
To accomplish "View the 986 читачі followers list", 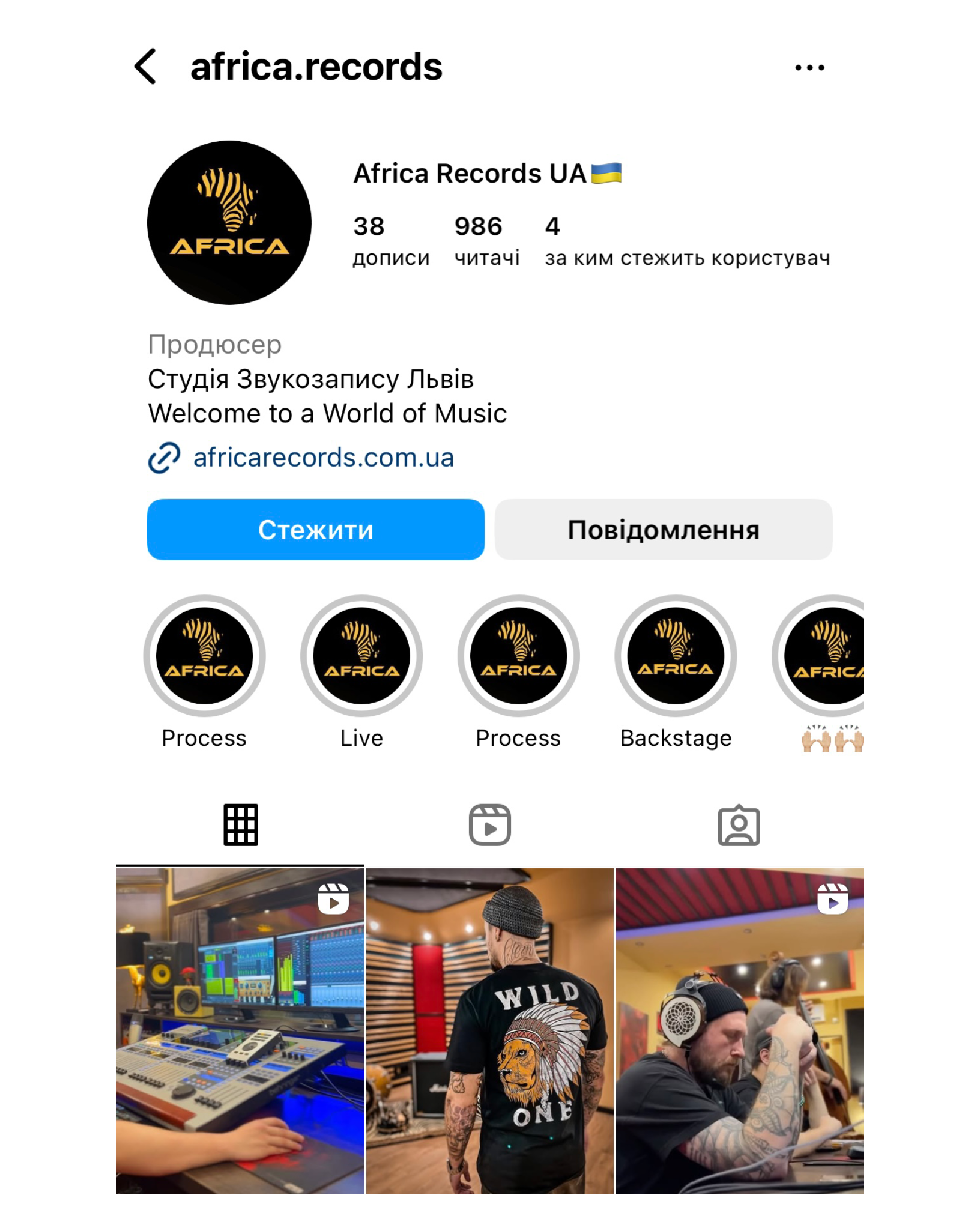I will pyautogui.click(x=486, y=241).
